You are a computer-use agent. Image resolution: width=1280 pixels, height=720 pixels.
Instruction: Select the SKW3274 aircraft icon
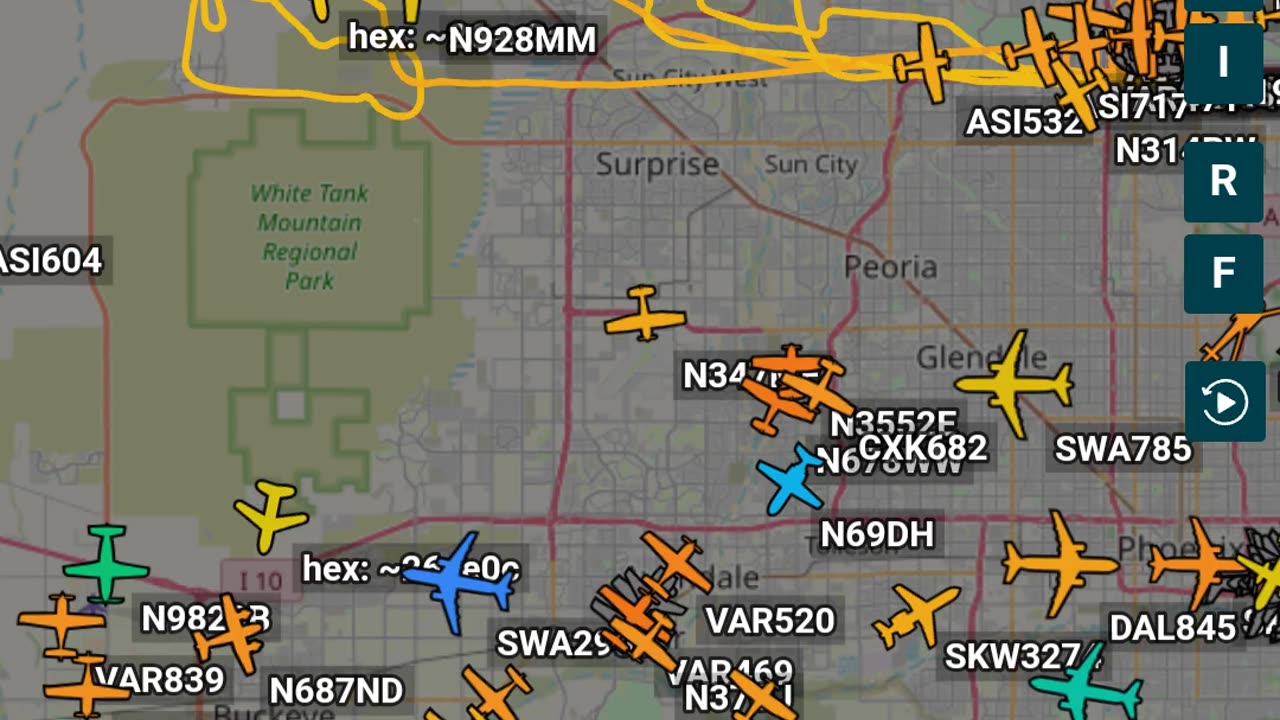tap(914, 614)
